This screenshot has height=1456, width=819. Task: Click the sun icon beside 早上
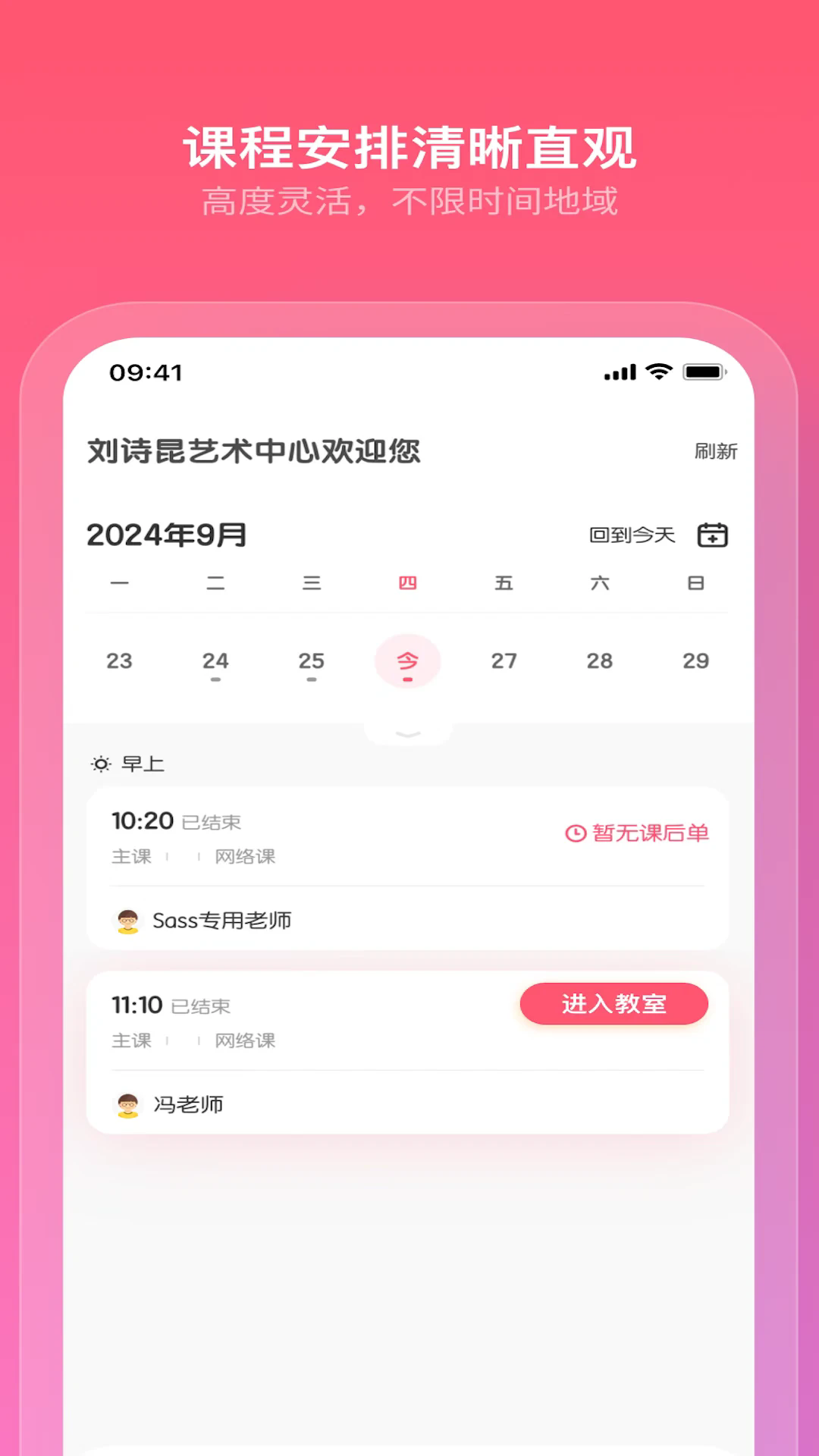tap(101, 764)
